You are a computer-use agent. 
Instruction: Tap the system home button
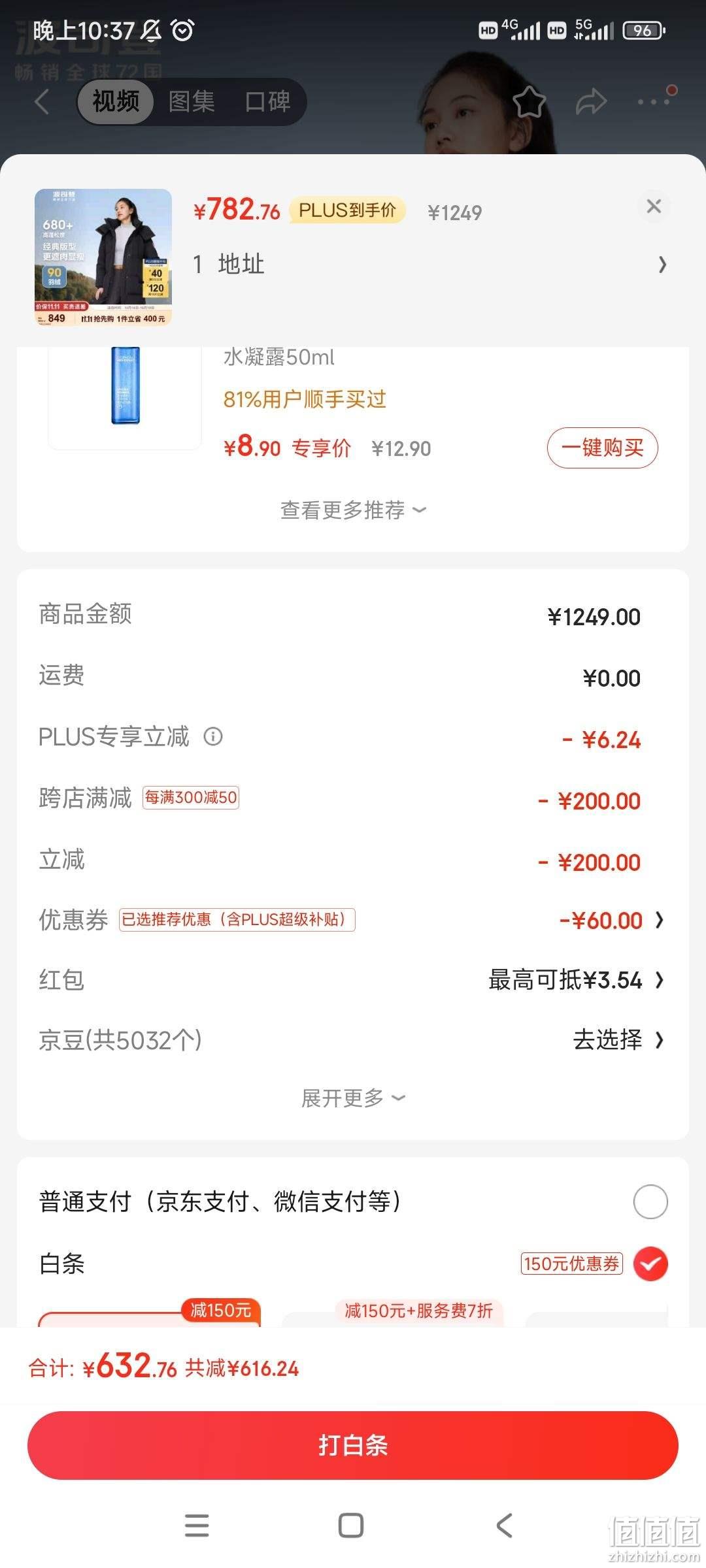[x=351, y=1526]
